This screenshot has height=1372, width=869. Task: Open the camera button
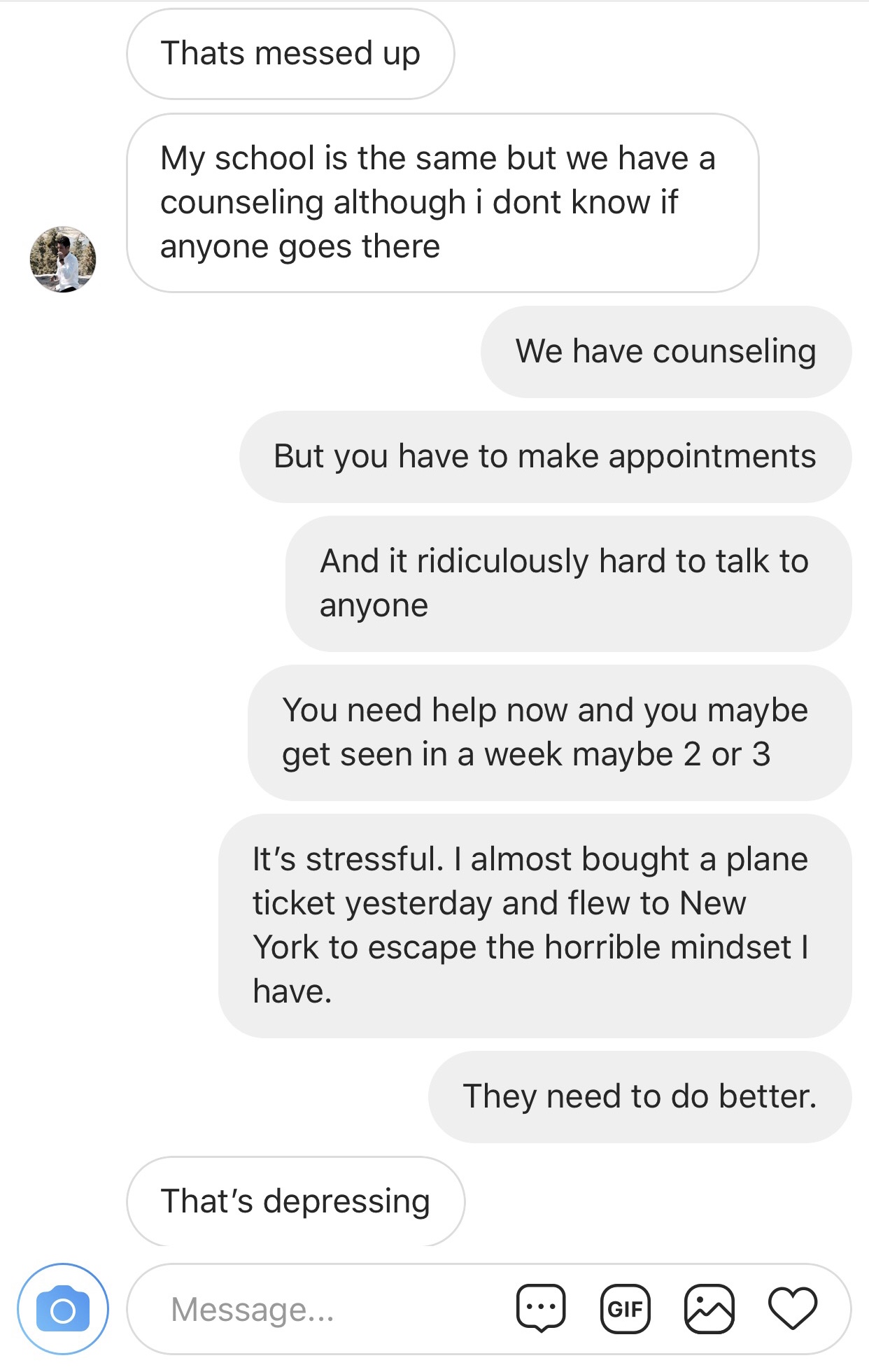63,1309
